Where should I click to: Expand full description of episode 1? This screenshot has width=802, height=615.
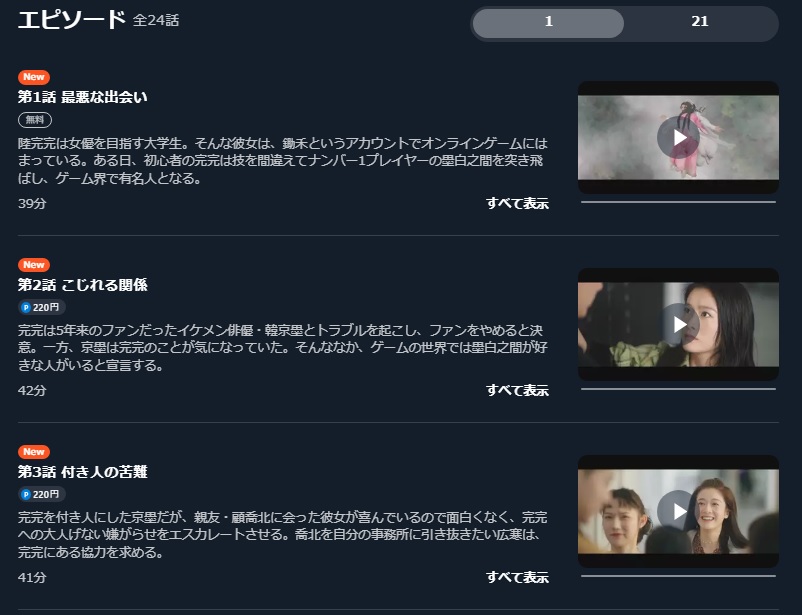tap(517, 203)
